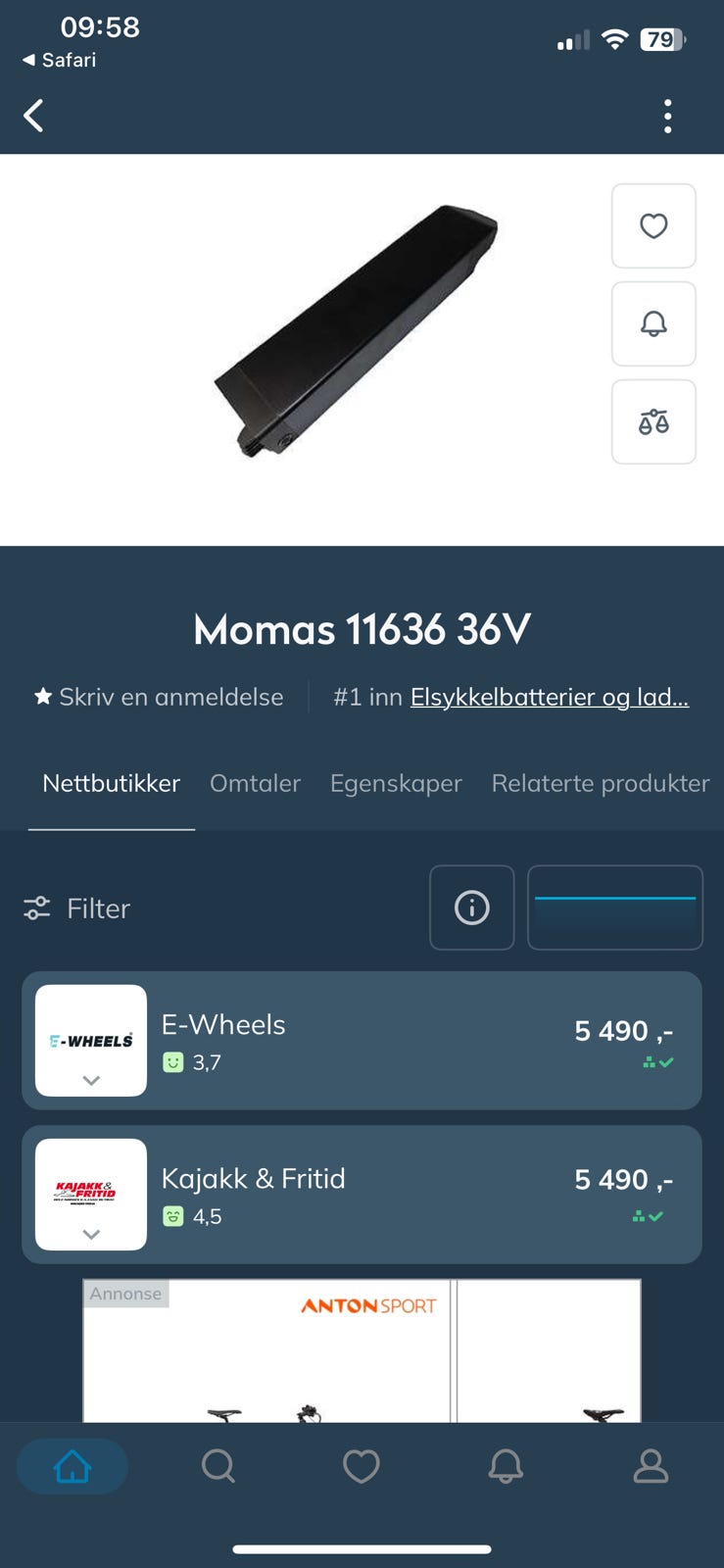
Task: Open the three-dot overflow menu
Action: pyautogui.click(x=667, y=116)
